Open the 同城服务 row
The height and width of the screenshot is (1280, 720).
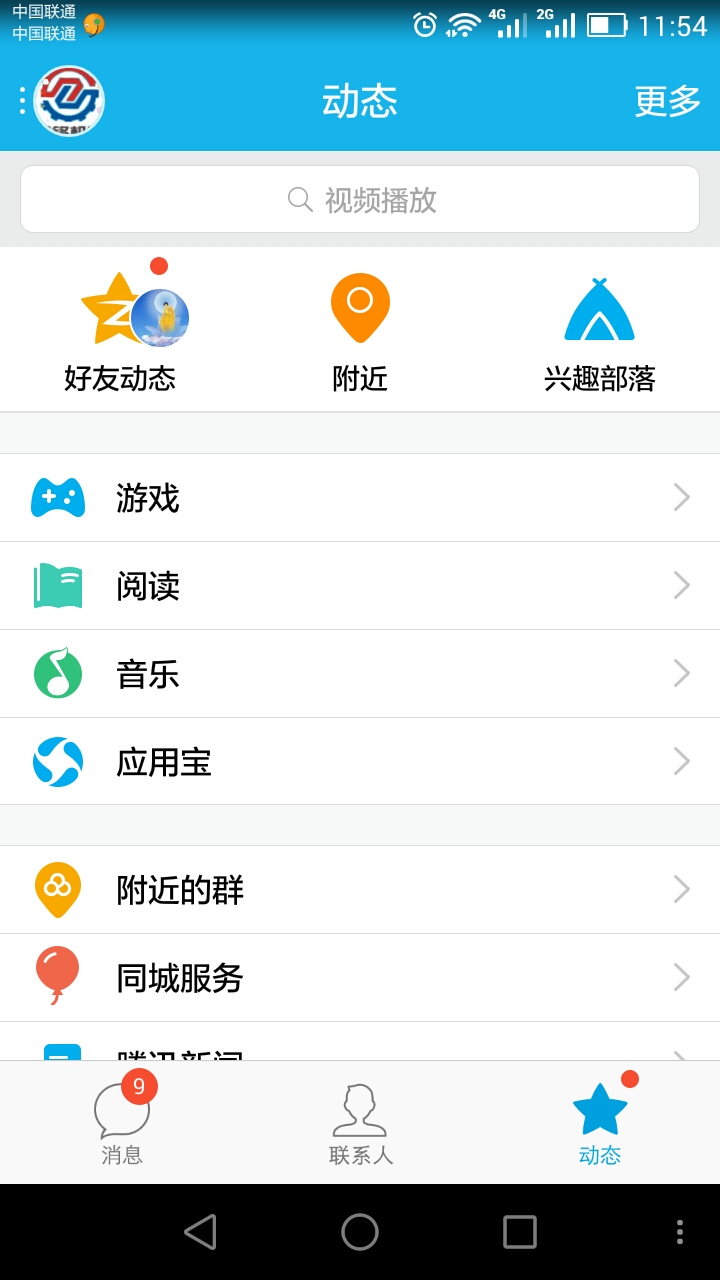360,978
